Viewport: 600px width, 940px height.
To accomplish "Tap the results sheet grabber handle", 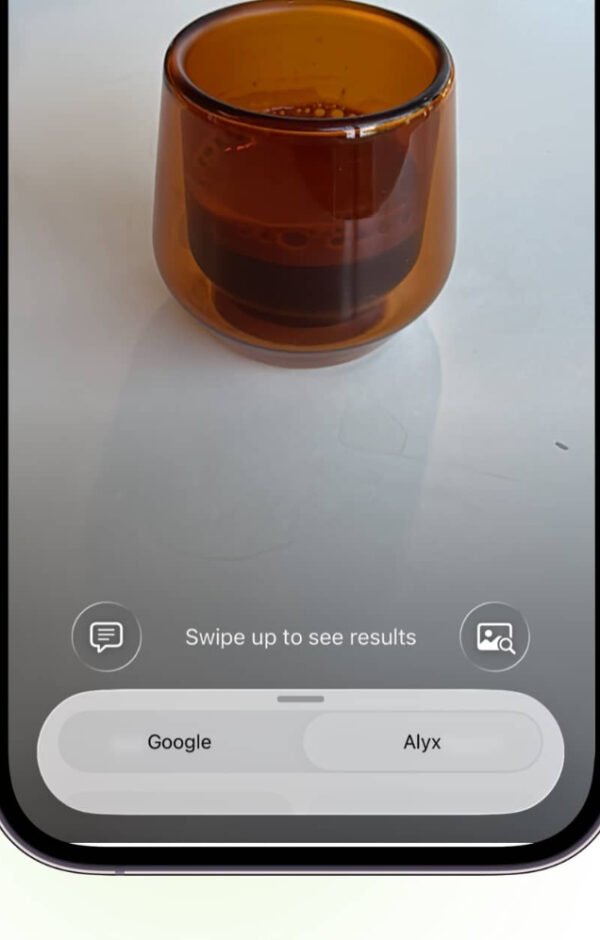I will click(x=300, y=698).
